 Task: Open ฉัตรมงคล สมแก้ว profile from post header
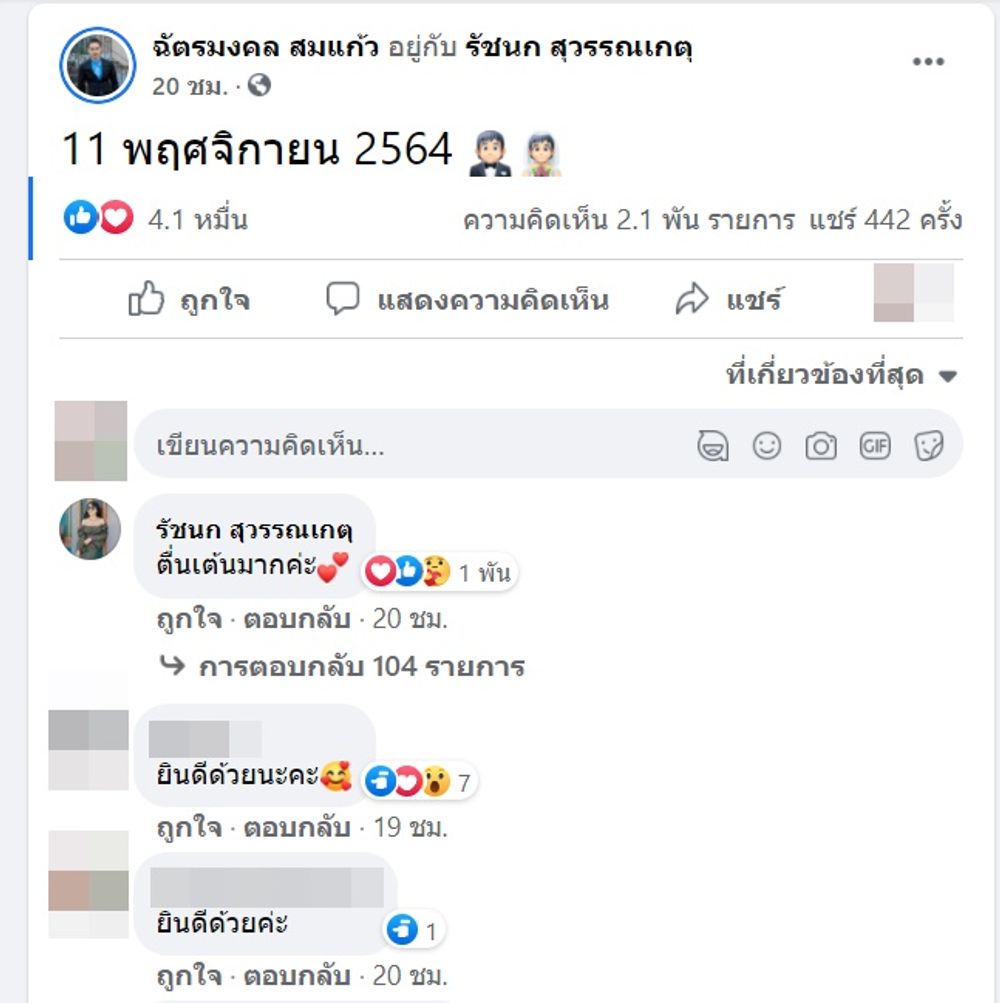265,47
